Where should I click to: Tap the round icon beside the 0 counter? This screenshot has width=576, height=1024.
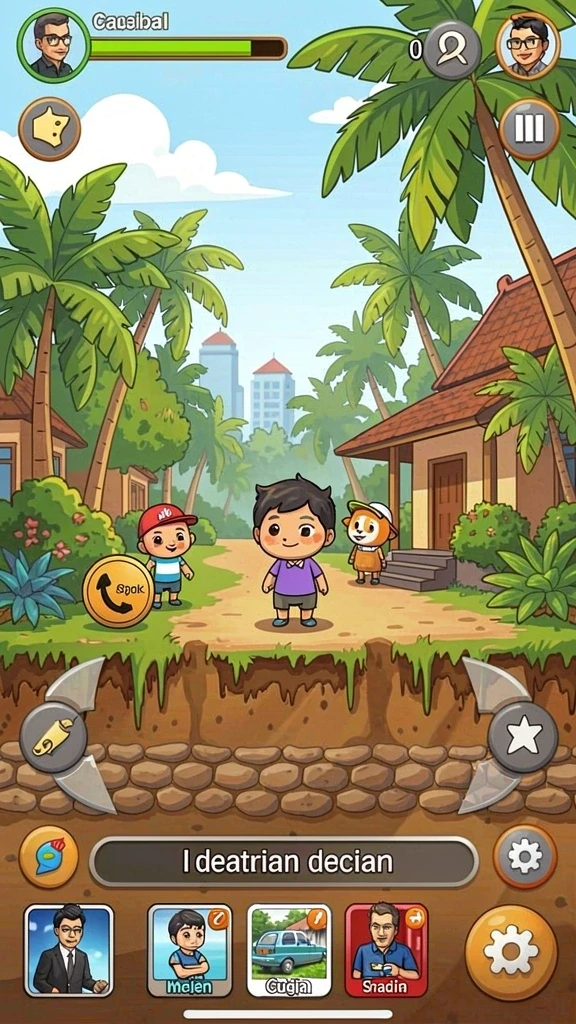[x=452, y=50]
